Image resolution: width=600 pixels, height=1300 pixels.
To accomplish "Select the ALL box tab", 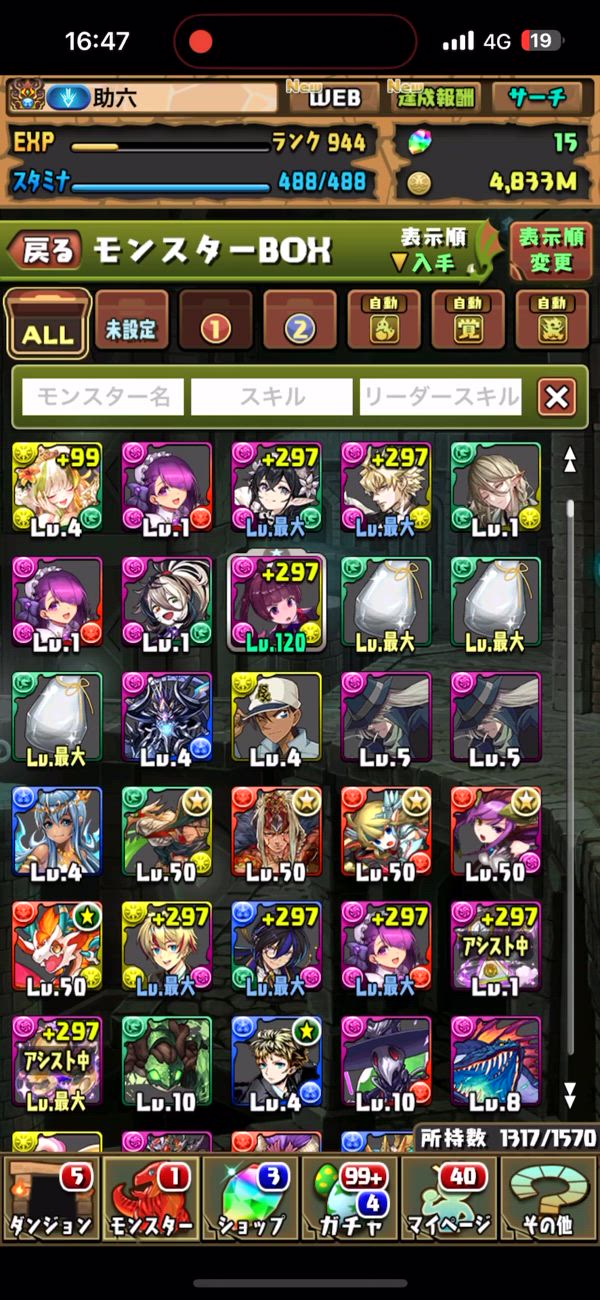I will tap(47, 325).
